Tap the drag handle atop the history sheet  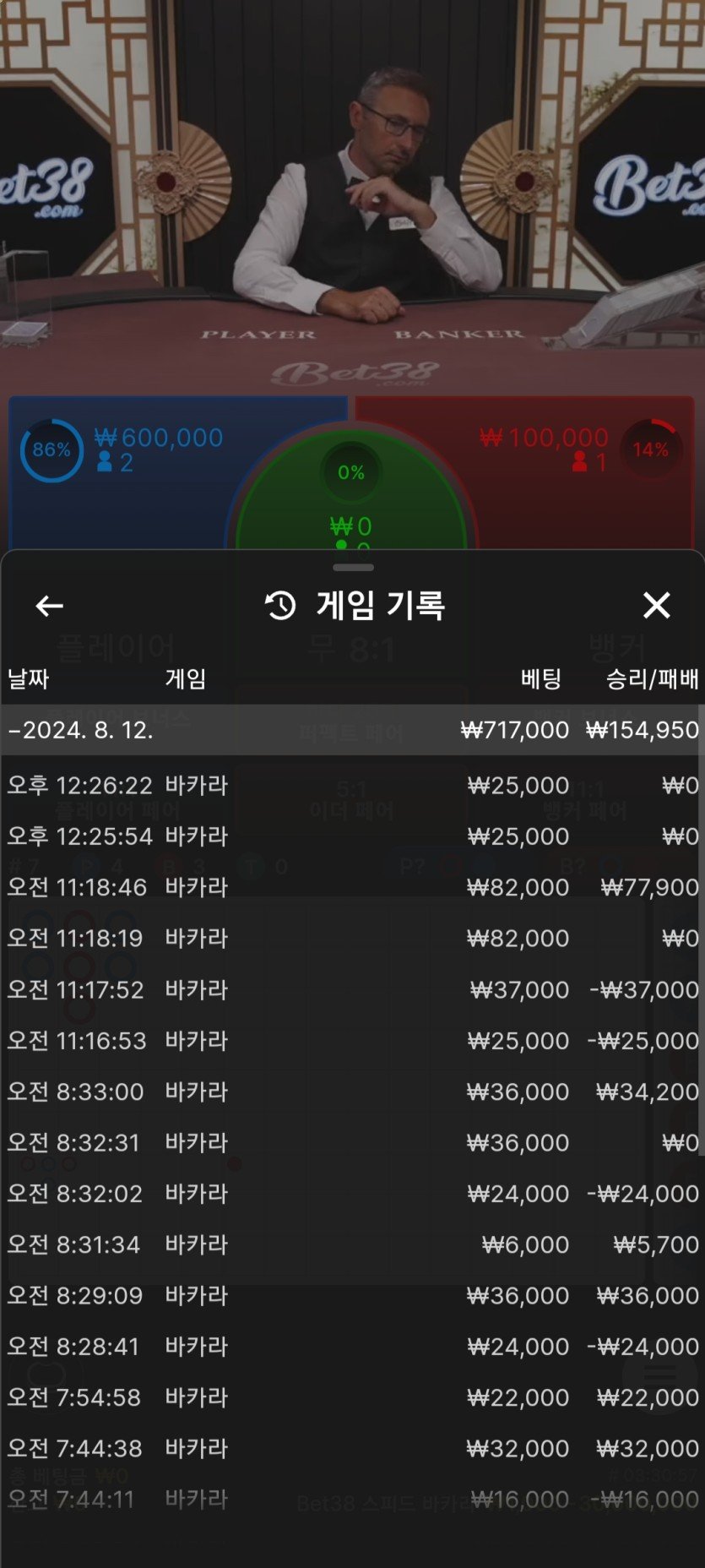(x=353, y=568)
